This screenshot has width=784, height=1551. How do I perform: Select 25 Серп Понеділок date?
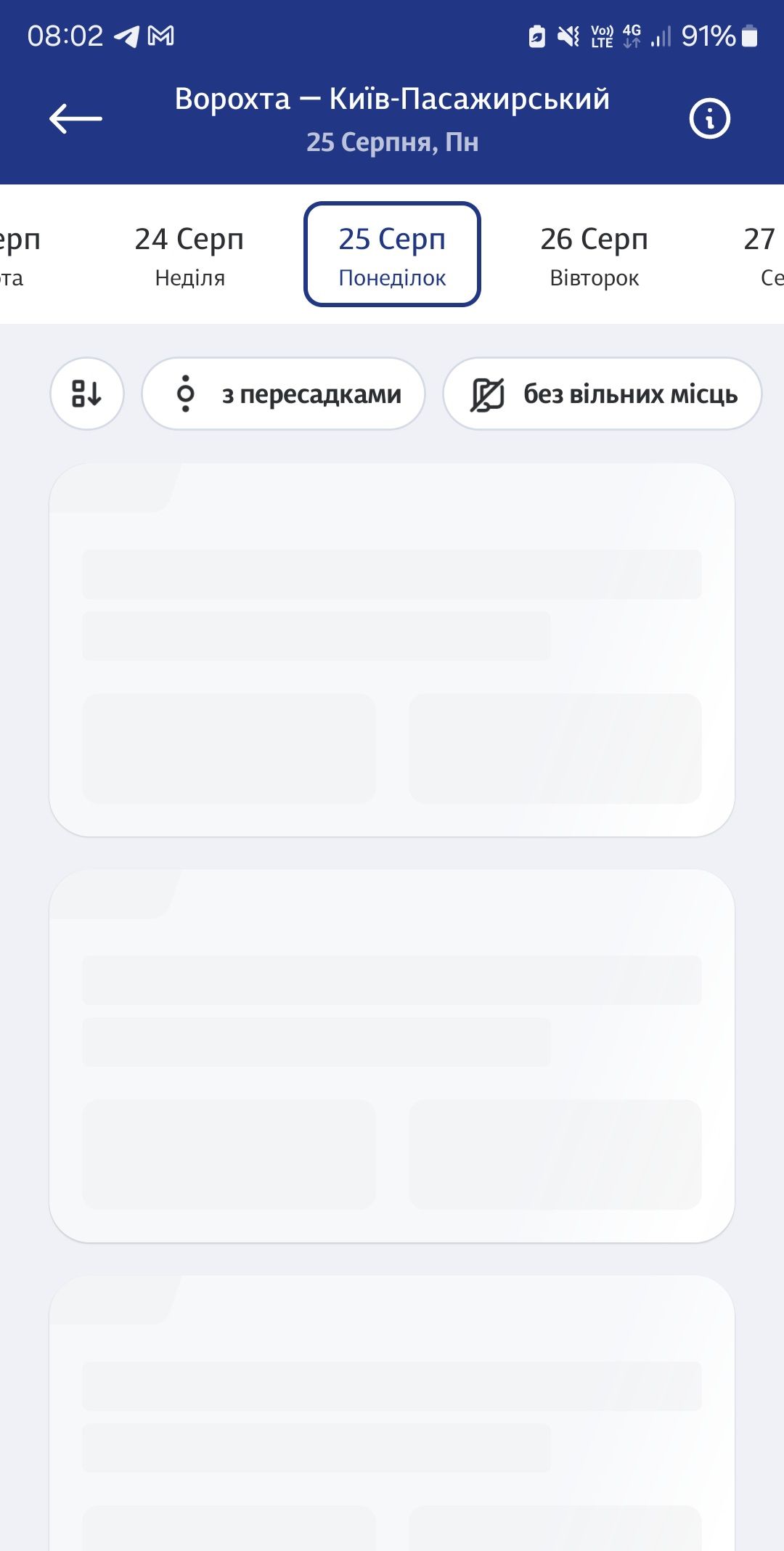click(392, 254)
